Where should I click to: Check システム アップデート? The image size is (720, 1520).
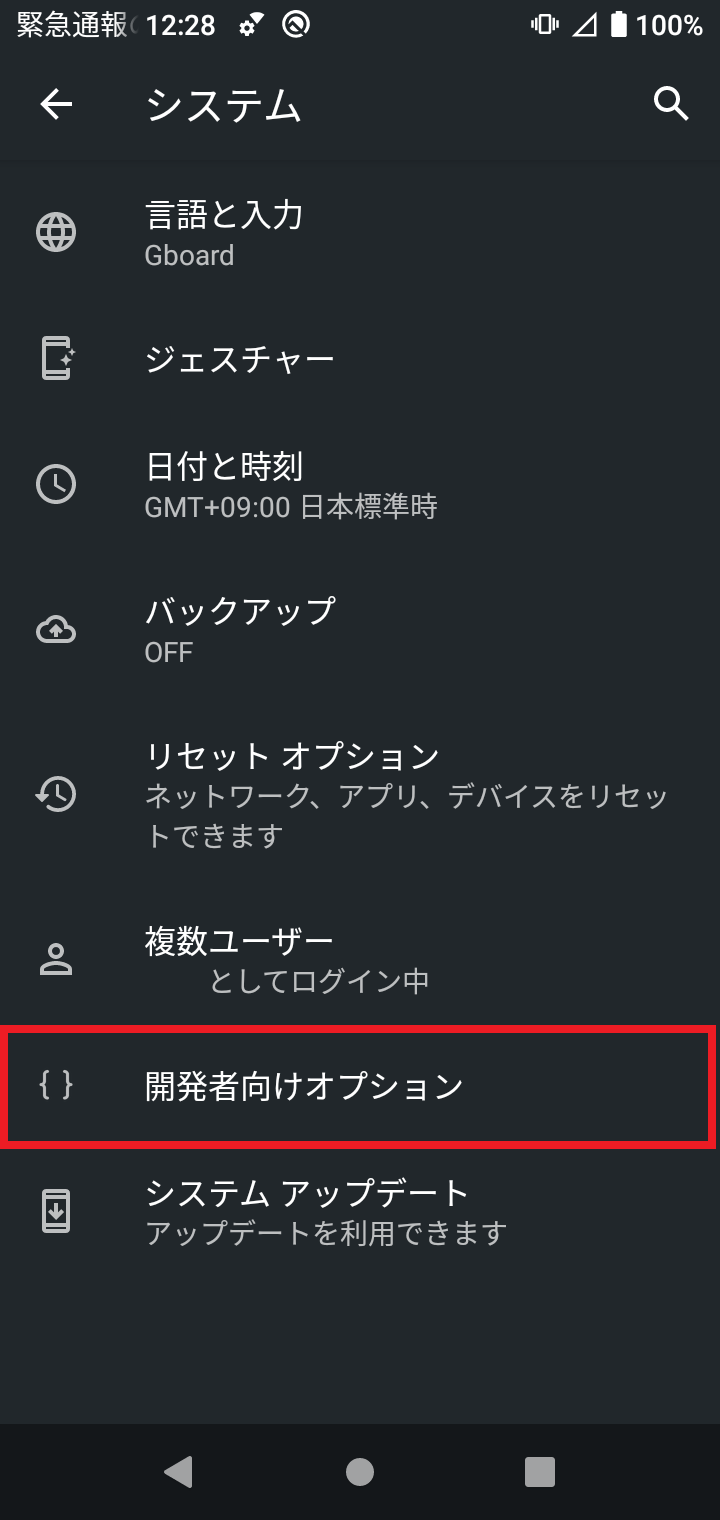[360, 1211]
